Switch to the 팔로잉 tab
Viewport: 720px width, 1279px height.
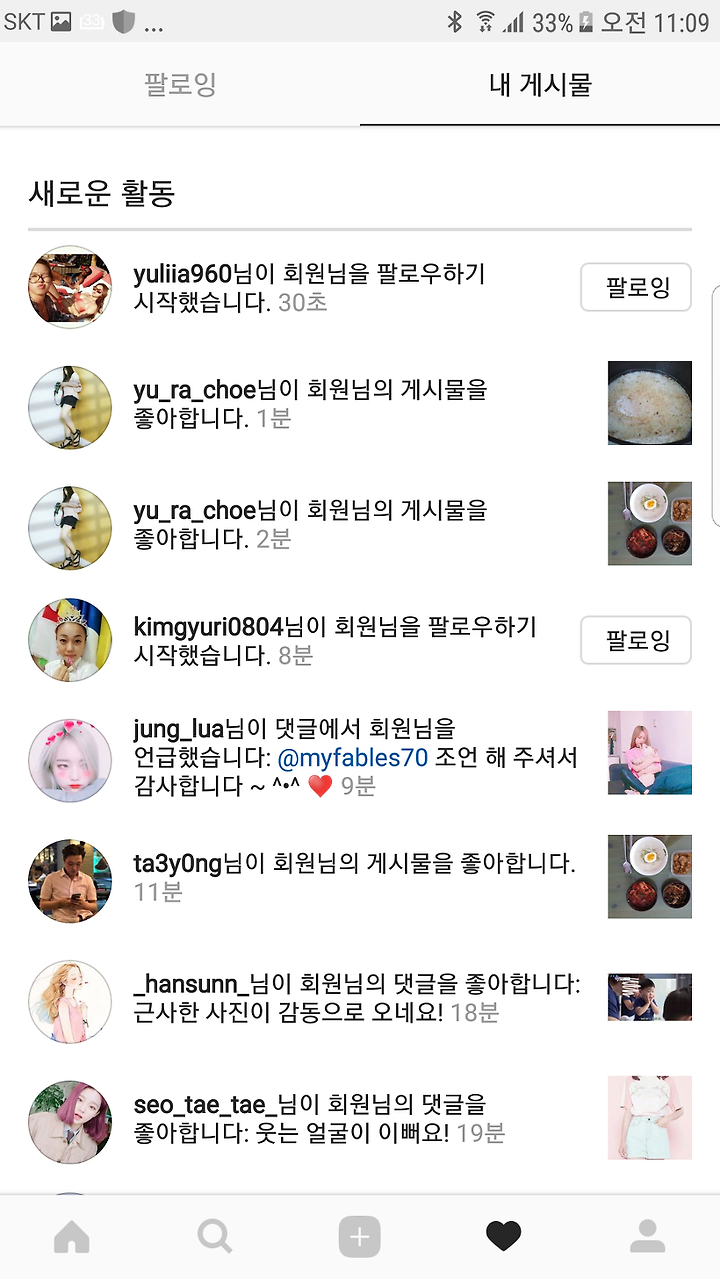180,85
